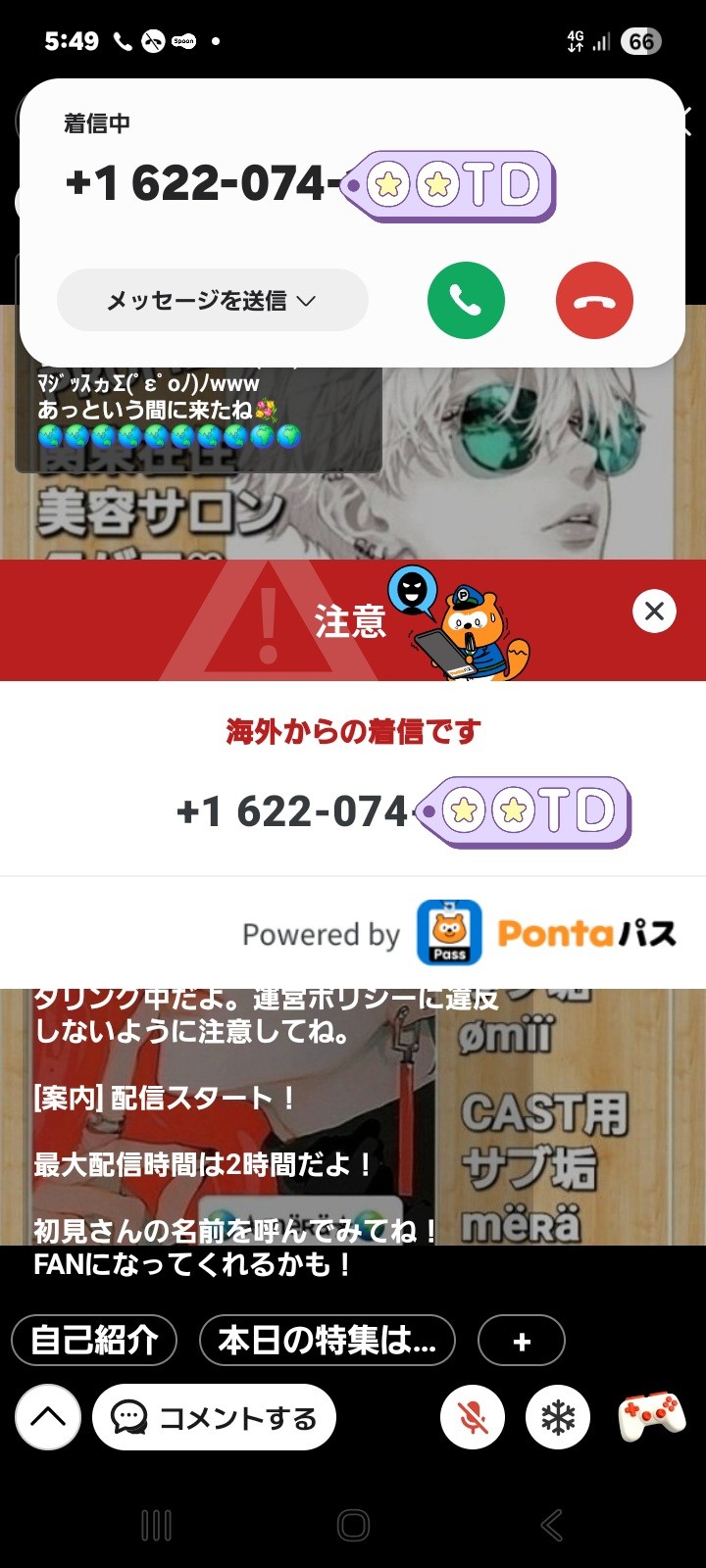Image resolution: width=706 pixels, height=1568 pixels.
Task: Add a new chip with plus button
Action: (521, 1341)
